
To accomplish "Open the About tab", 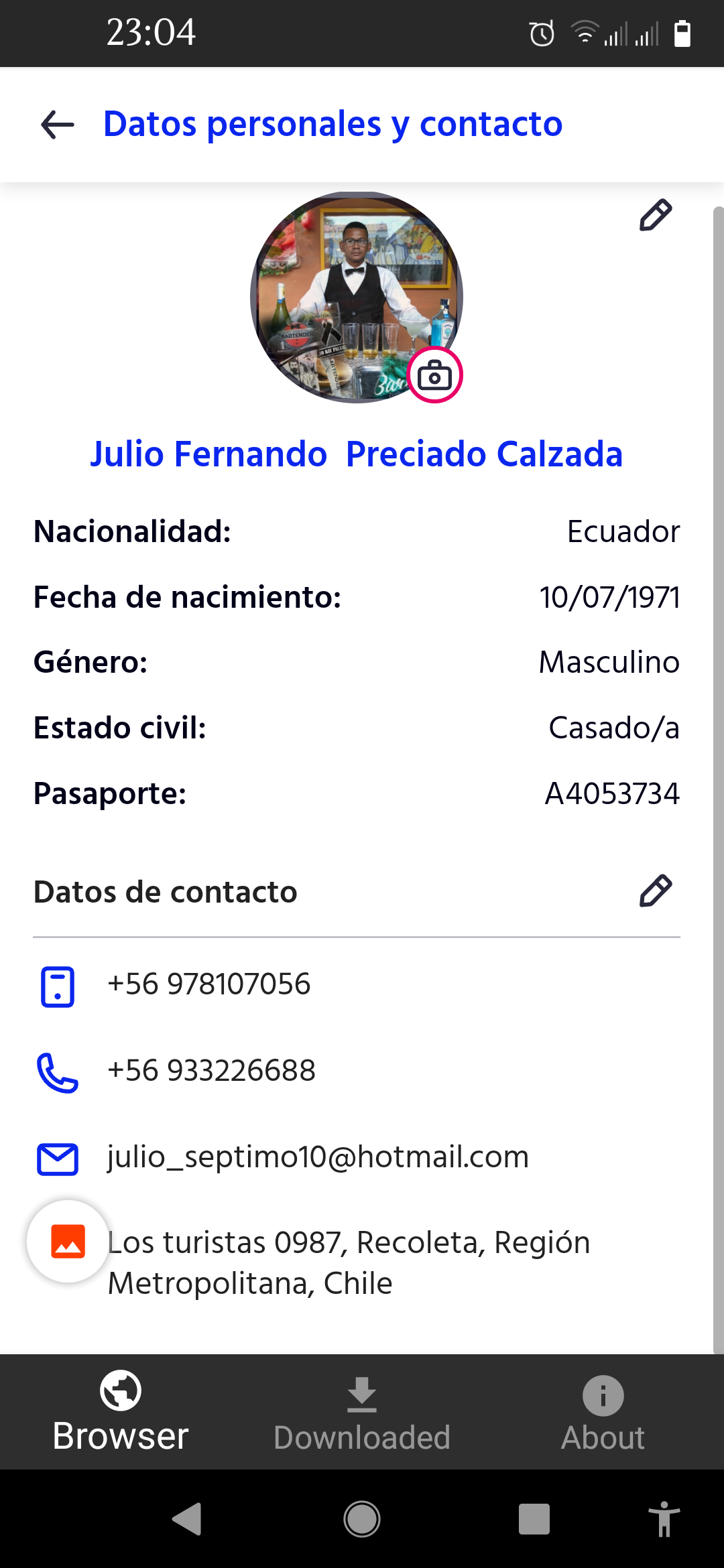I will 603,1412.
